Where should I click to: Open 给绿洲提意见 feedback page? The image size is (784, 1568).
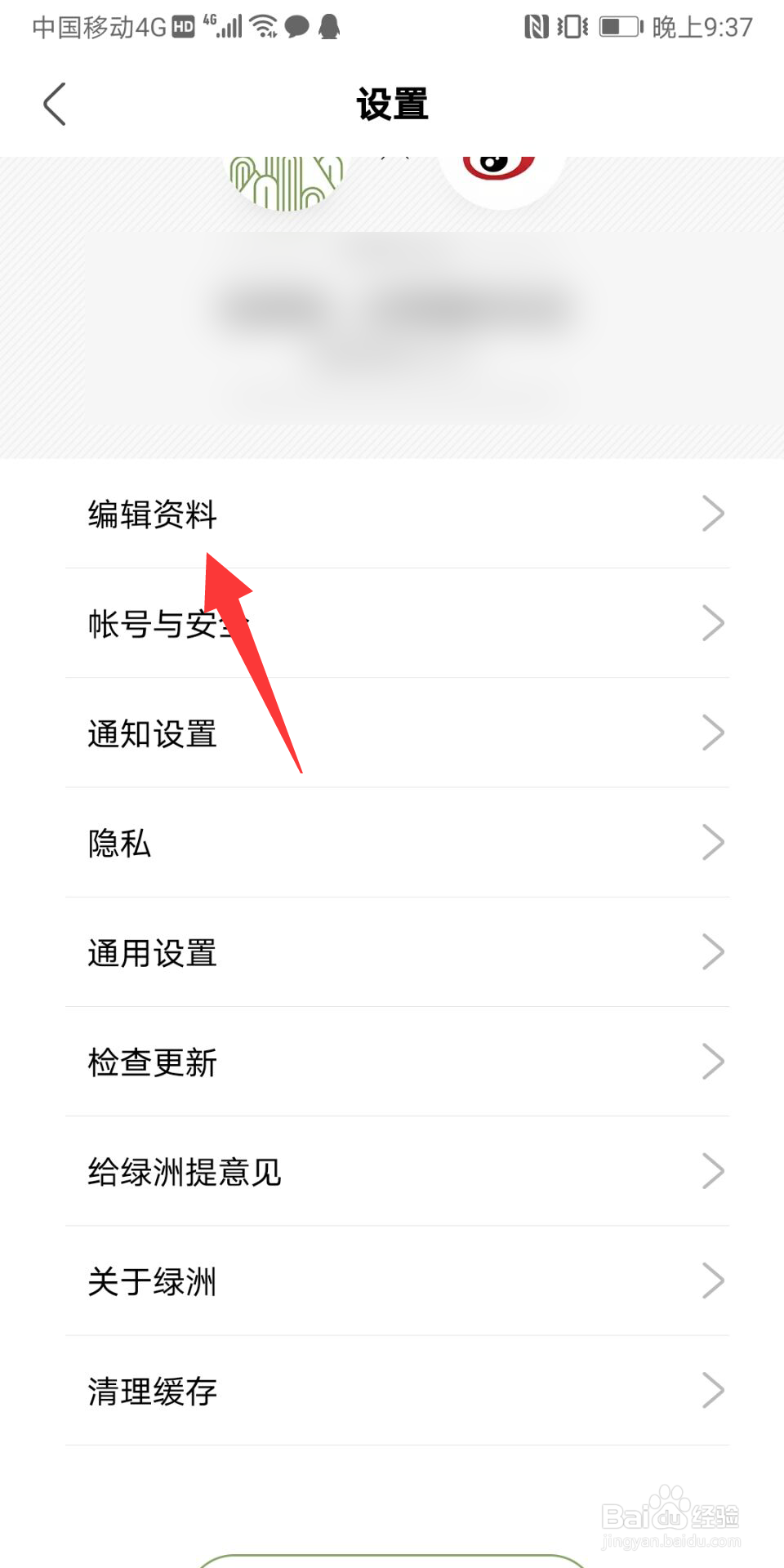tap(184, 1171)
